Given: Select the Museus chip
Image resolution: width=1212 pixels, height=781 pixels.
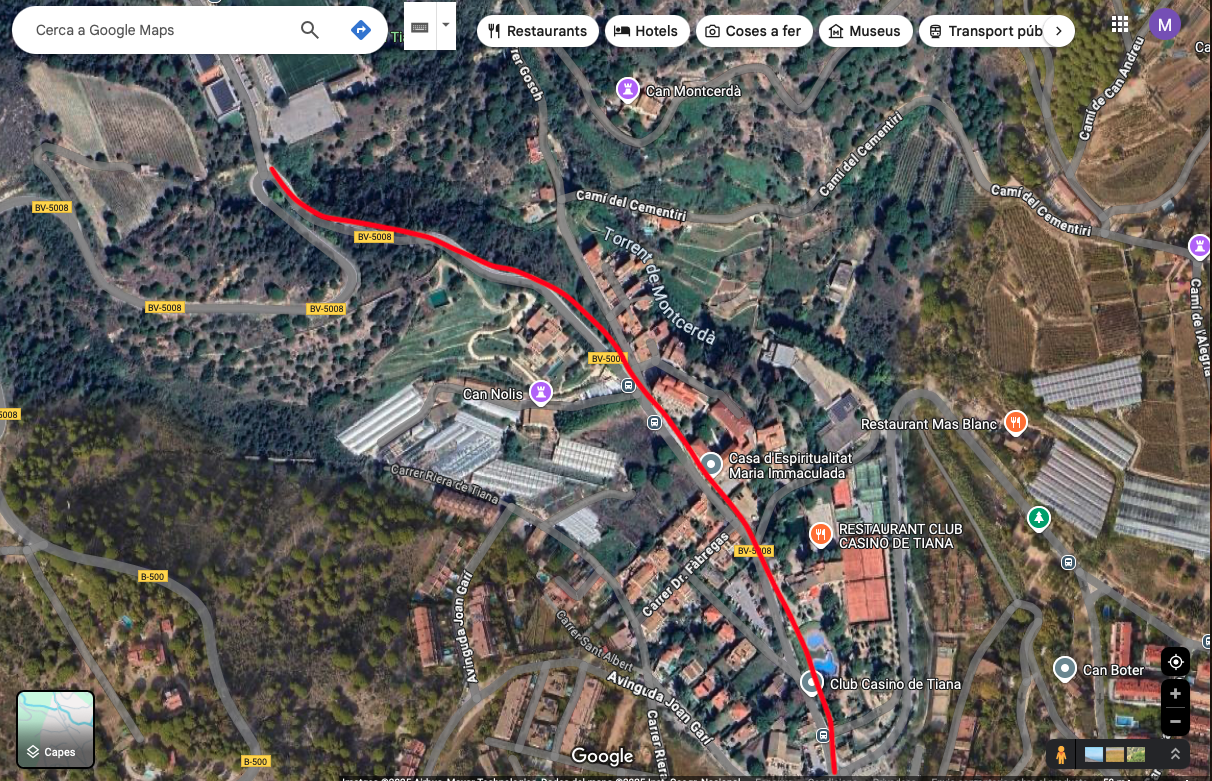Looking at the screenshot, I should [865, 31].
